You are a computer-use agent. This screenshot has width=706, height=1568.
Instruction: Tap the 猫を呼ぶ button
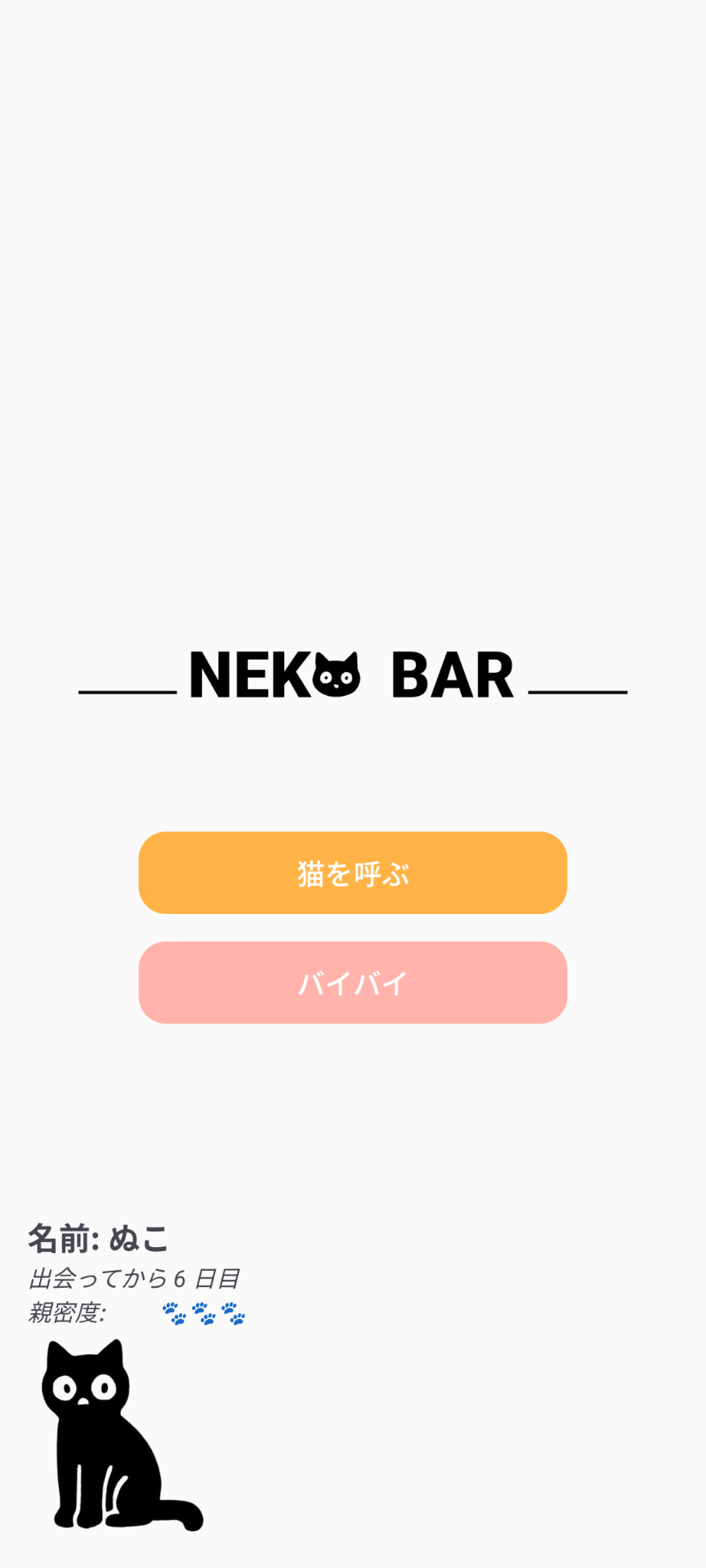tap(353, 873)
